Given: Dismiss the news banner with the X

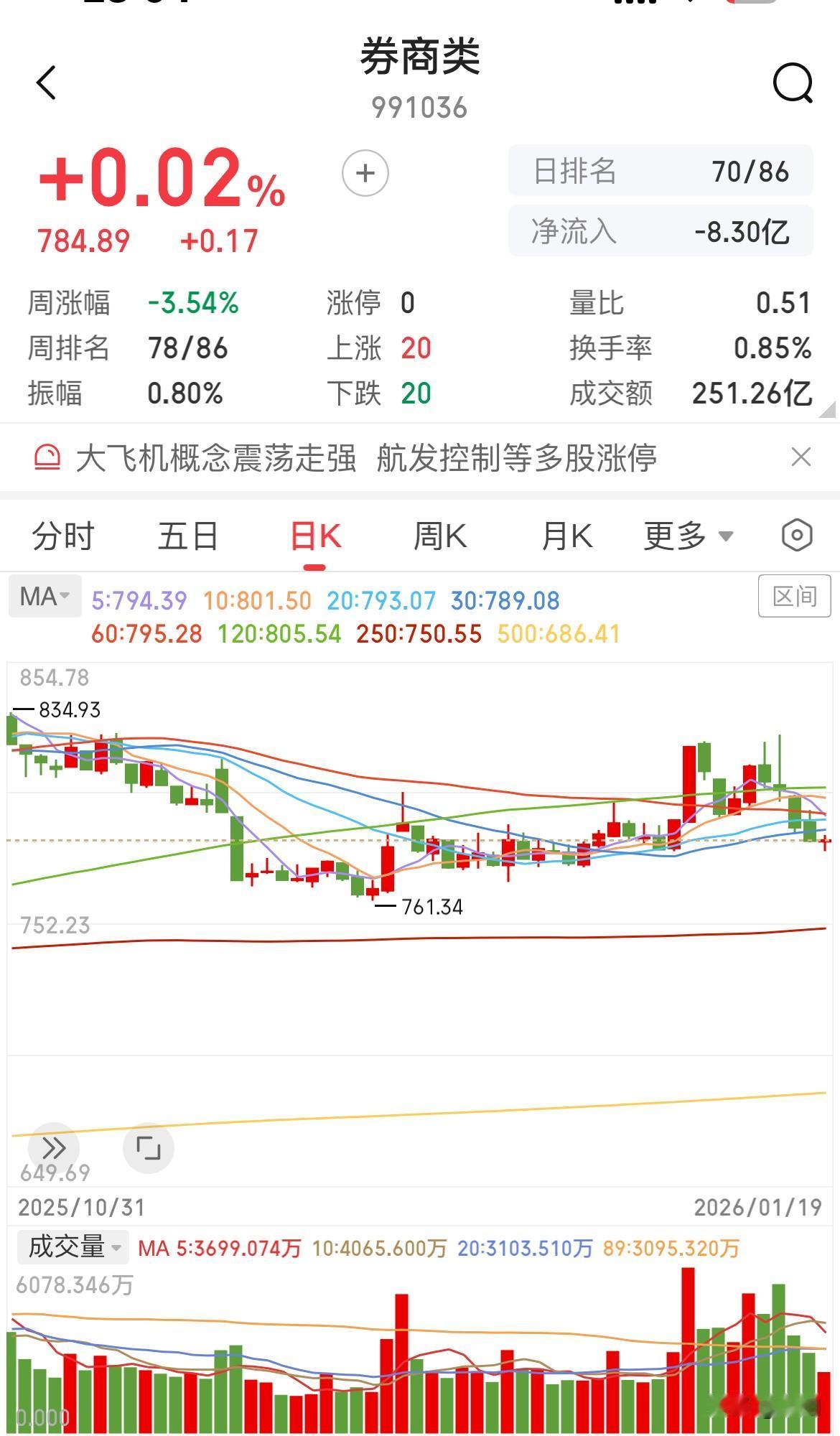Looking at the screenshot, I should click(802, 457).
